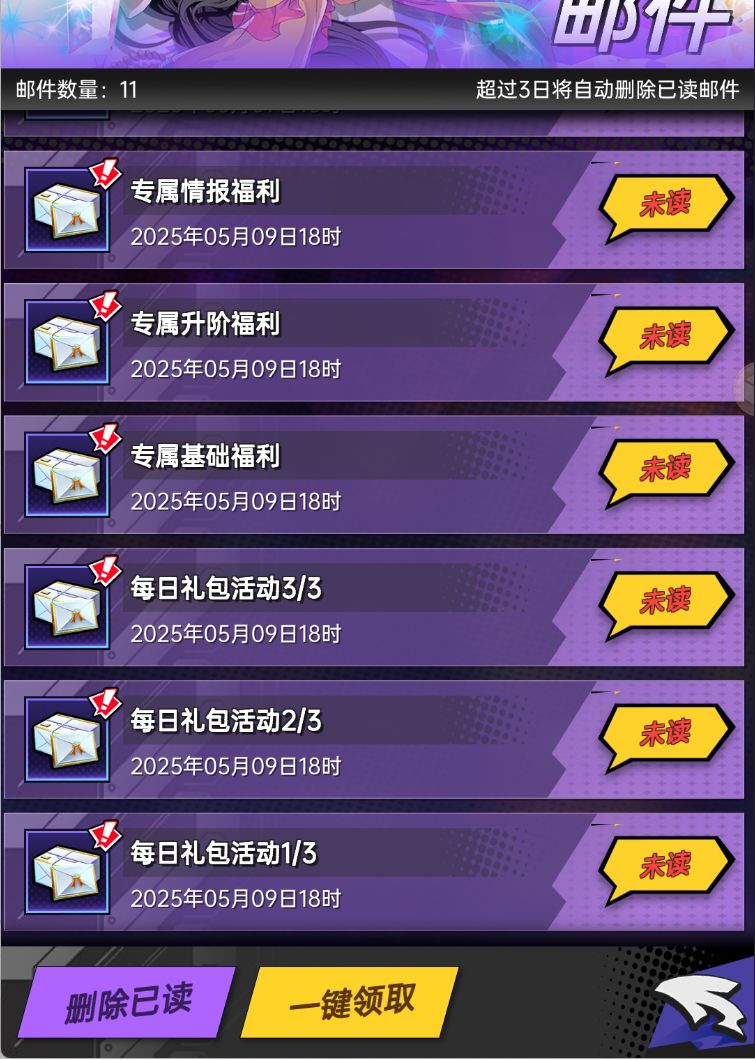Toggle the 未读 badge on 专属情报福利
Image resolution: width=755 pixels, height=1060 pixels.
[x=669, y=201]
